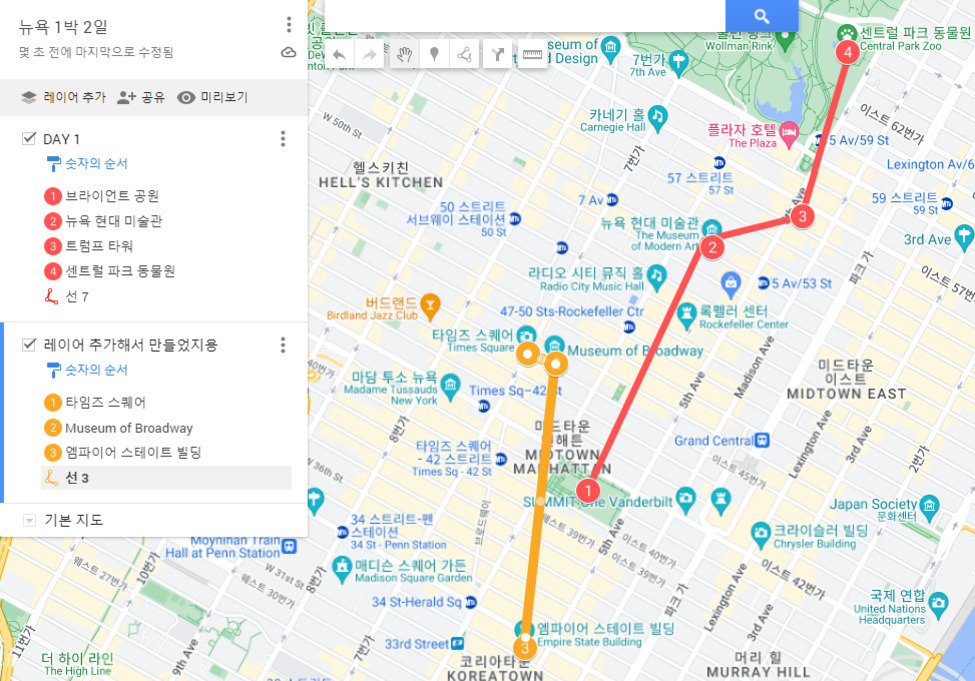This screenshot has width=975, height=681.
Task: Select the 선 7 line item
Action: 77,296
